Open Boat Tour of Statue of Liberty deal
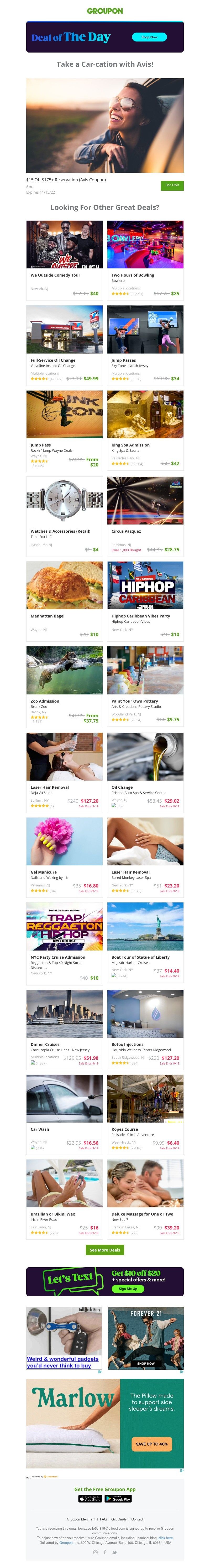 point(145,926)
